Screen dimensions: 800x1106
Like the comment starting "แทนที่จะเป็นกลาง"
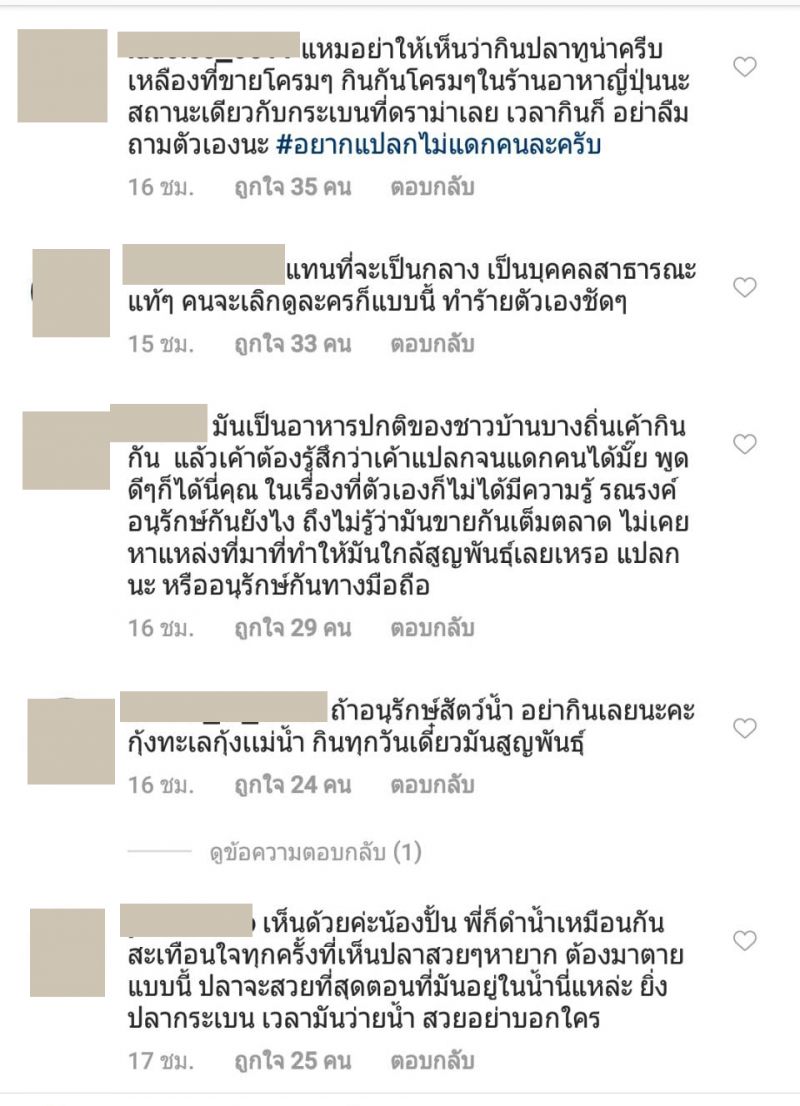pos(745,288)
